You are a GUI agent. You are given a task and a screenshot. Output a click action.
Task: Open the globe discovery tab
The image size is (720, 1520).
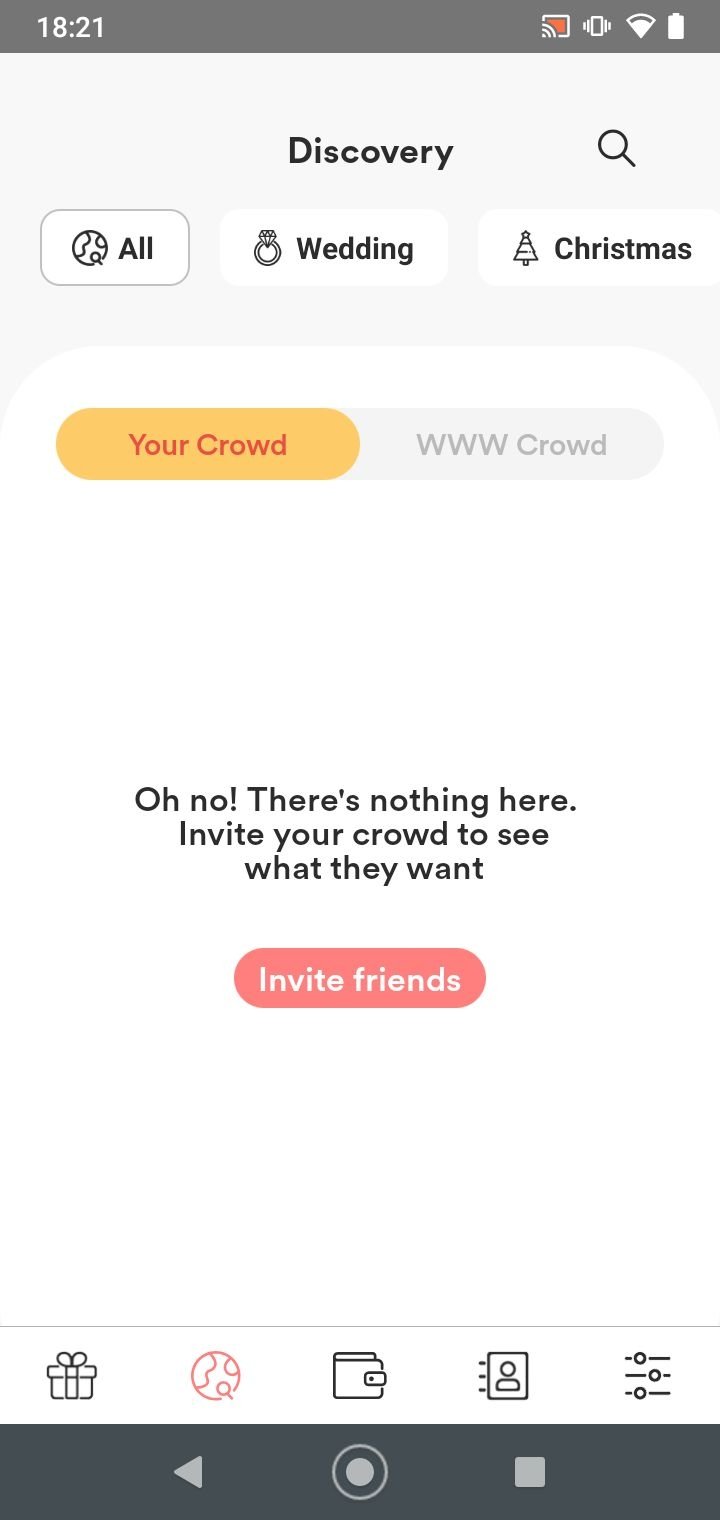216,1375
